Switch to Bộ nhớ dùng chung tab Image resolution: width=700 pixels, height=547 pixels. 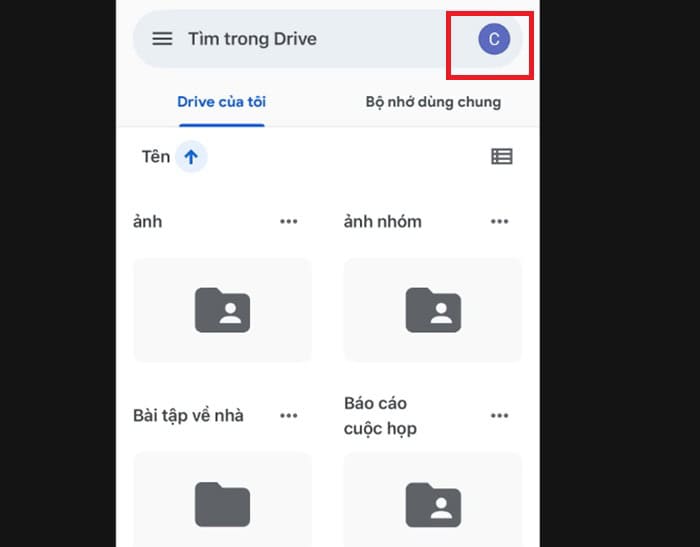coord(433,102)
